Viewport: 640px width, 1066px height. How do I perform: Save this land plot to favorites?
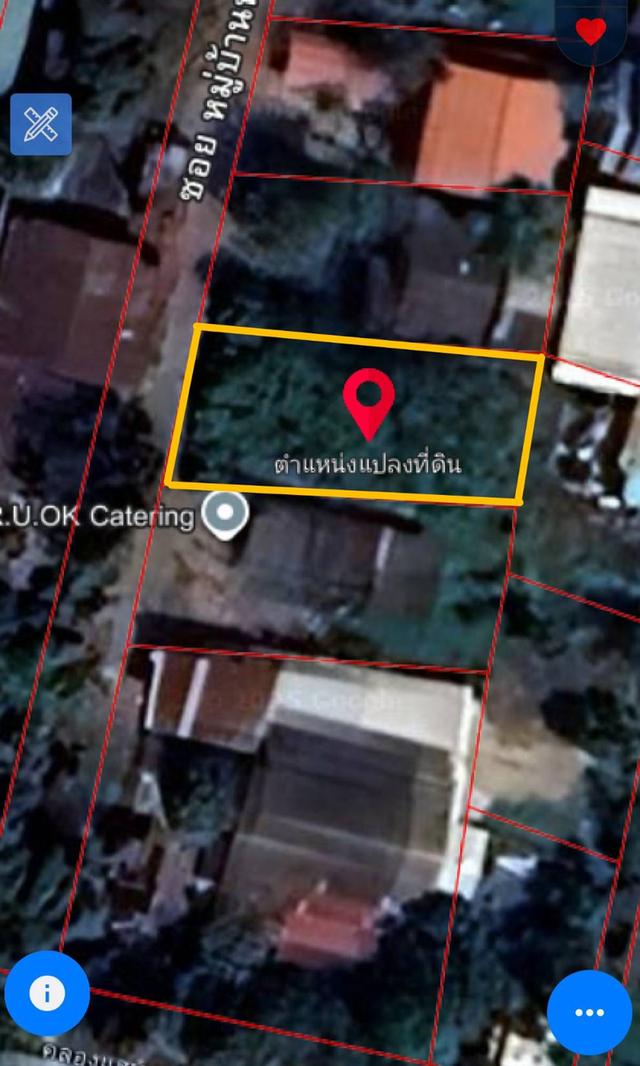point(590,32)
